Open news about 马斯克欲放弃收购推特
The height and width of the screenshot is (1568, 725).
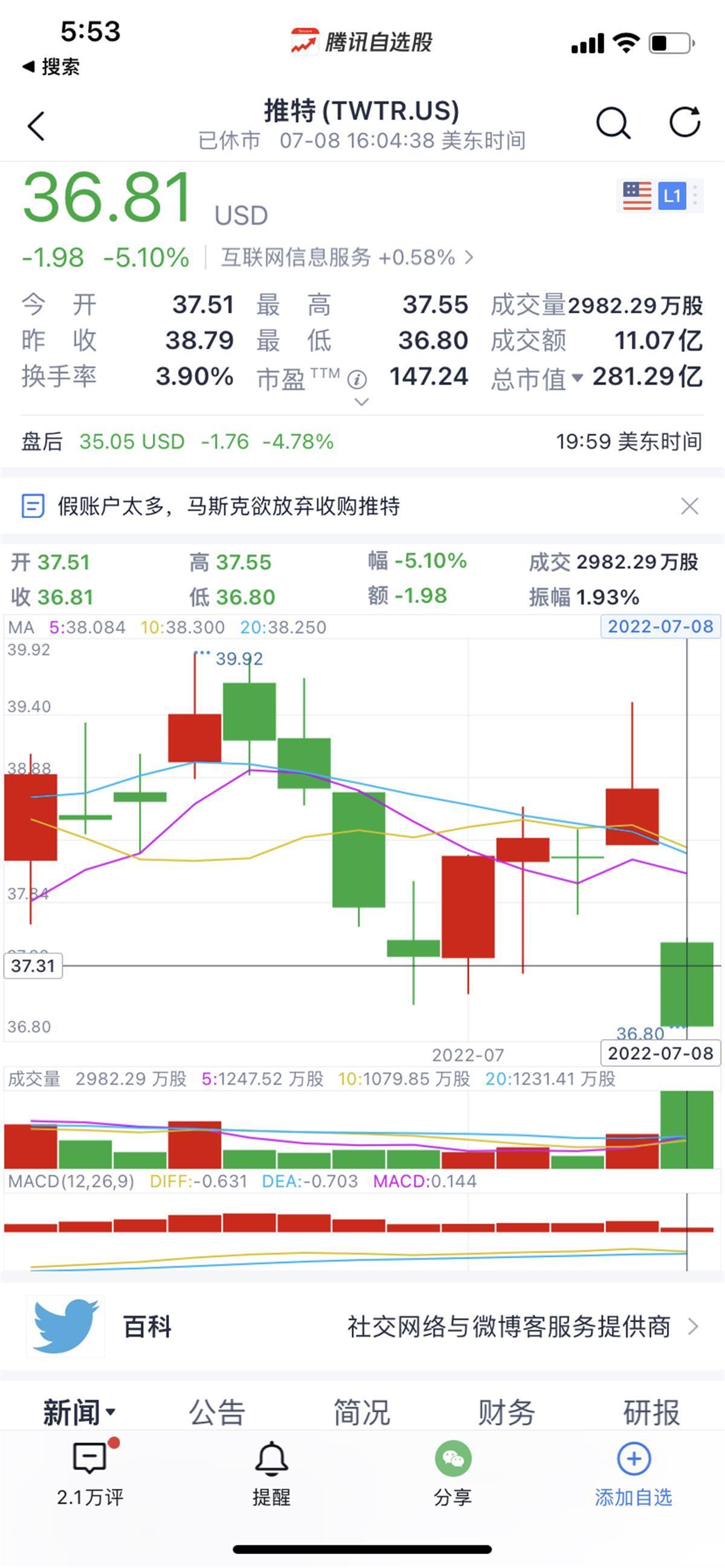[228, 506]
